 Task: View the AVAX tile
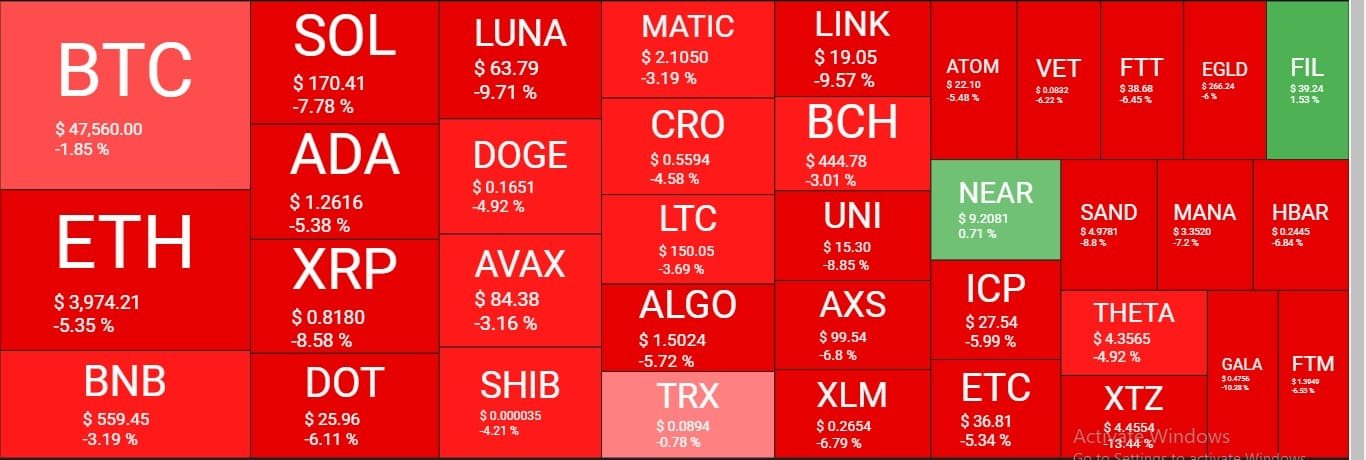(x=520, y=290)
